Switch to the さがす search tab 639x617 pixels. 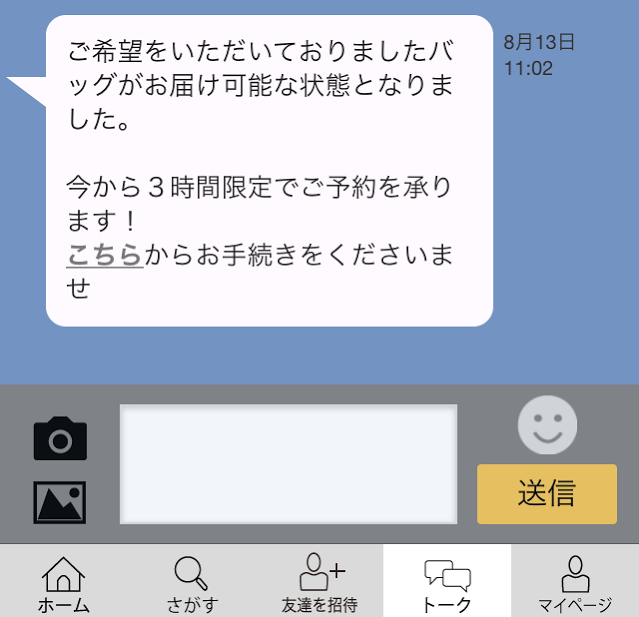(191, 582)
